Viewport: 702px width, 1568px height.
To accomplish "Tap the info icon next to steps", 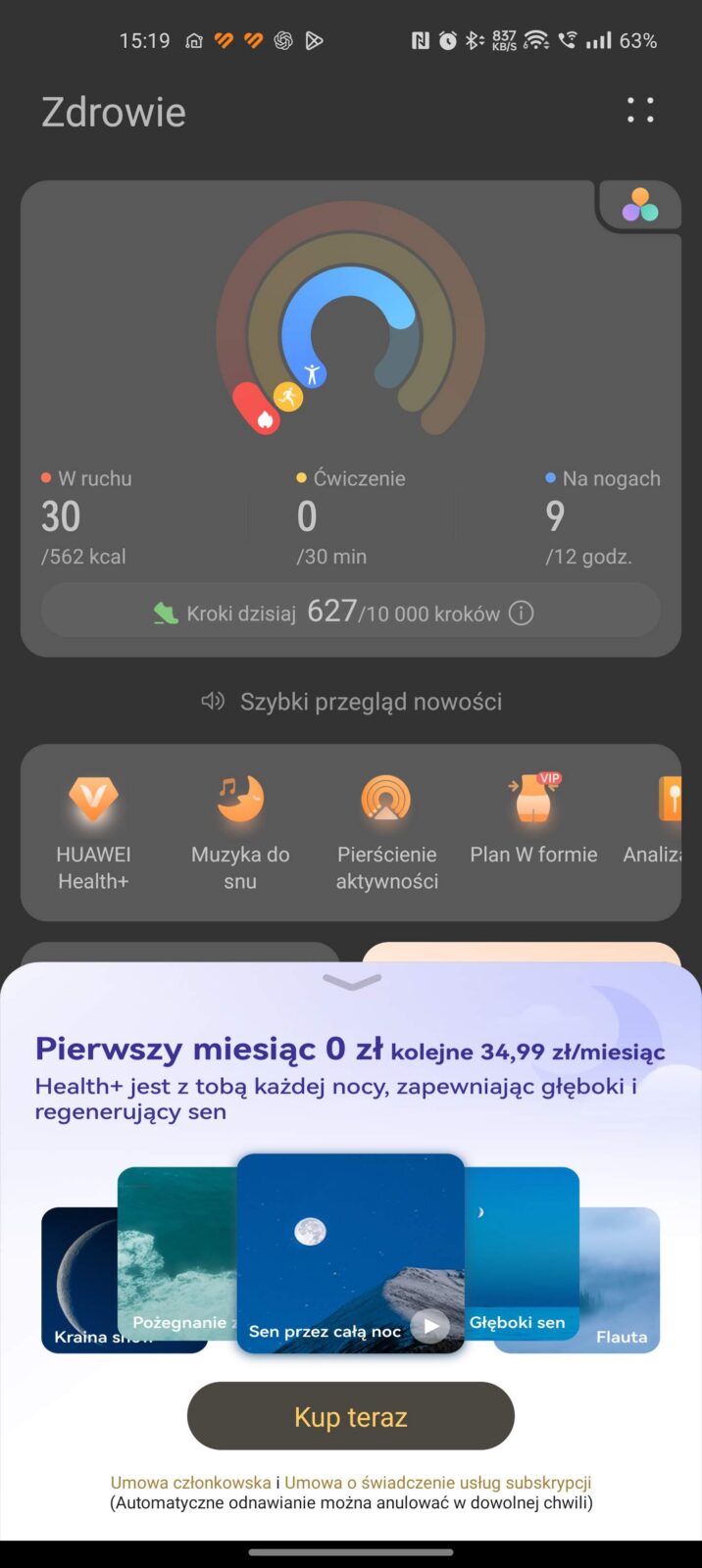I will 523,613.
